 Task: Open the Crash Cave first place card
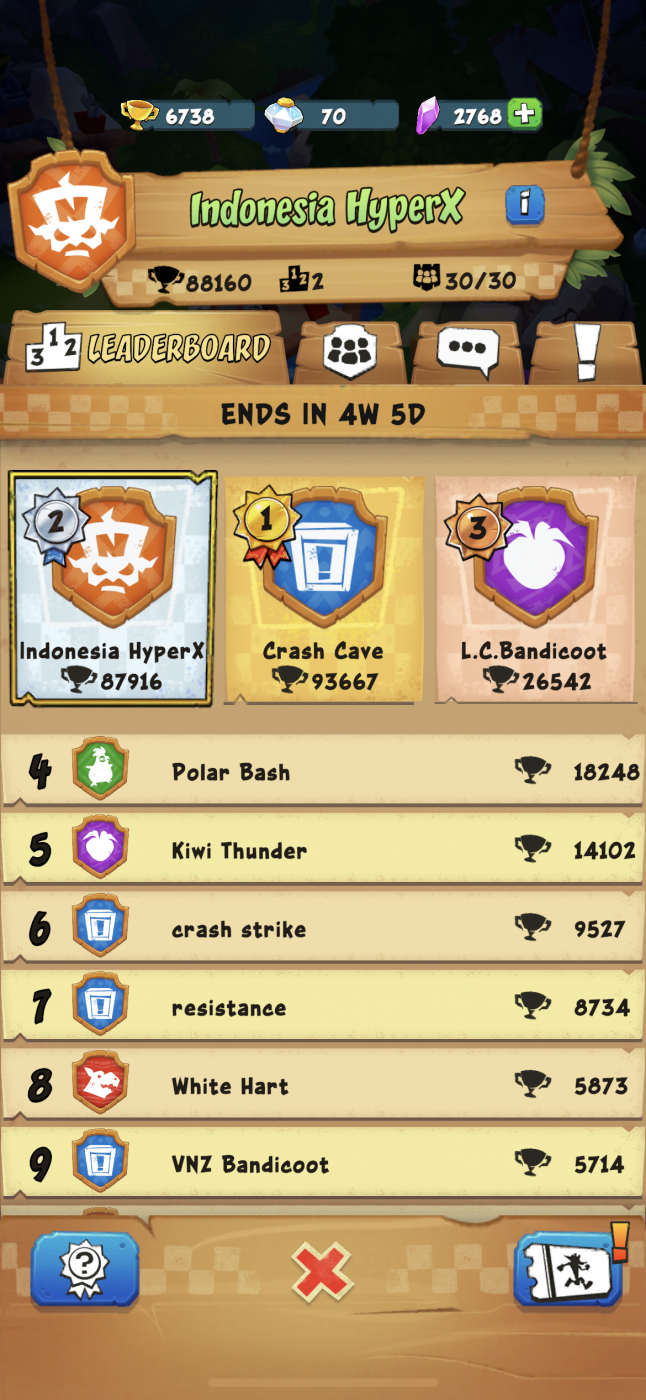tap(322, 588)
